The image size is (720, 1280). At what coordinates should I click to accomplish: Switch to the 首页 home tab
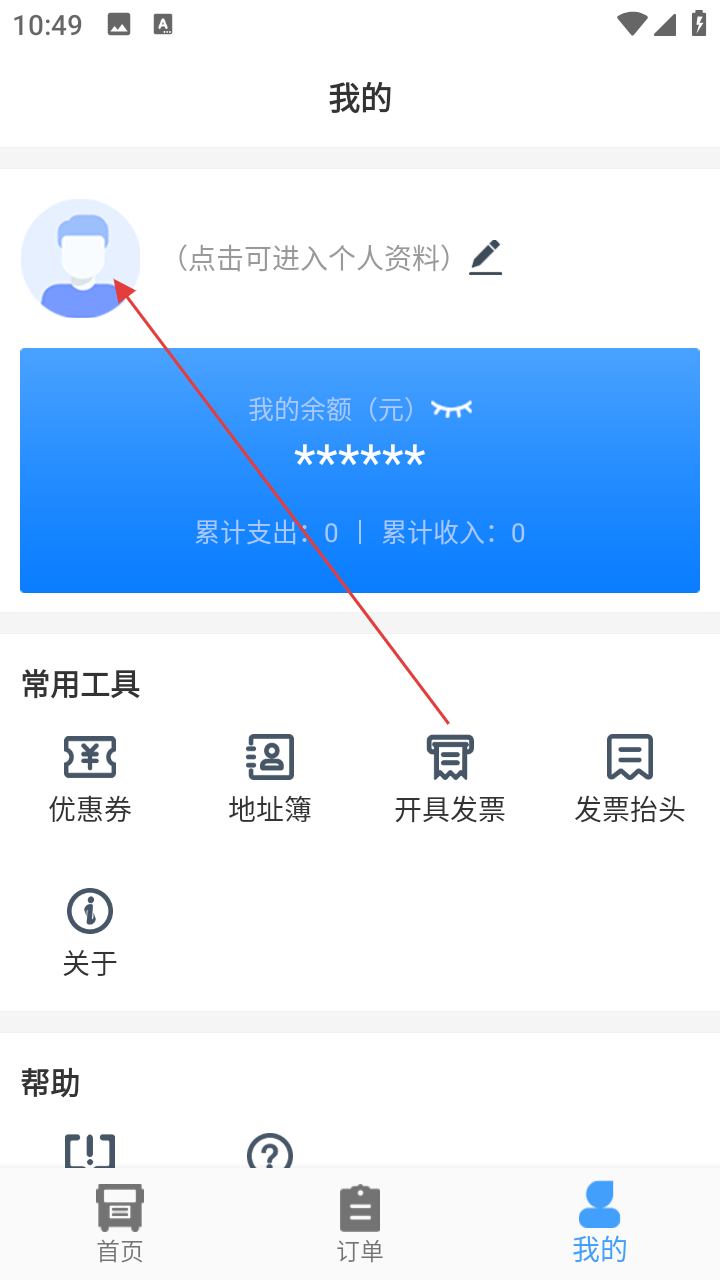[x=120, y=1223]
